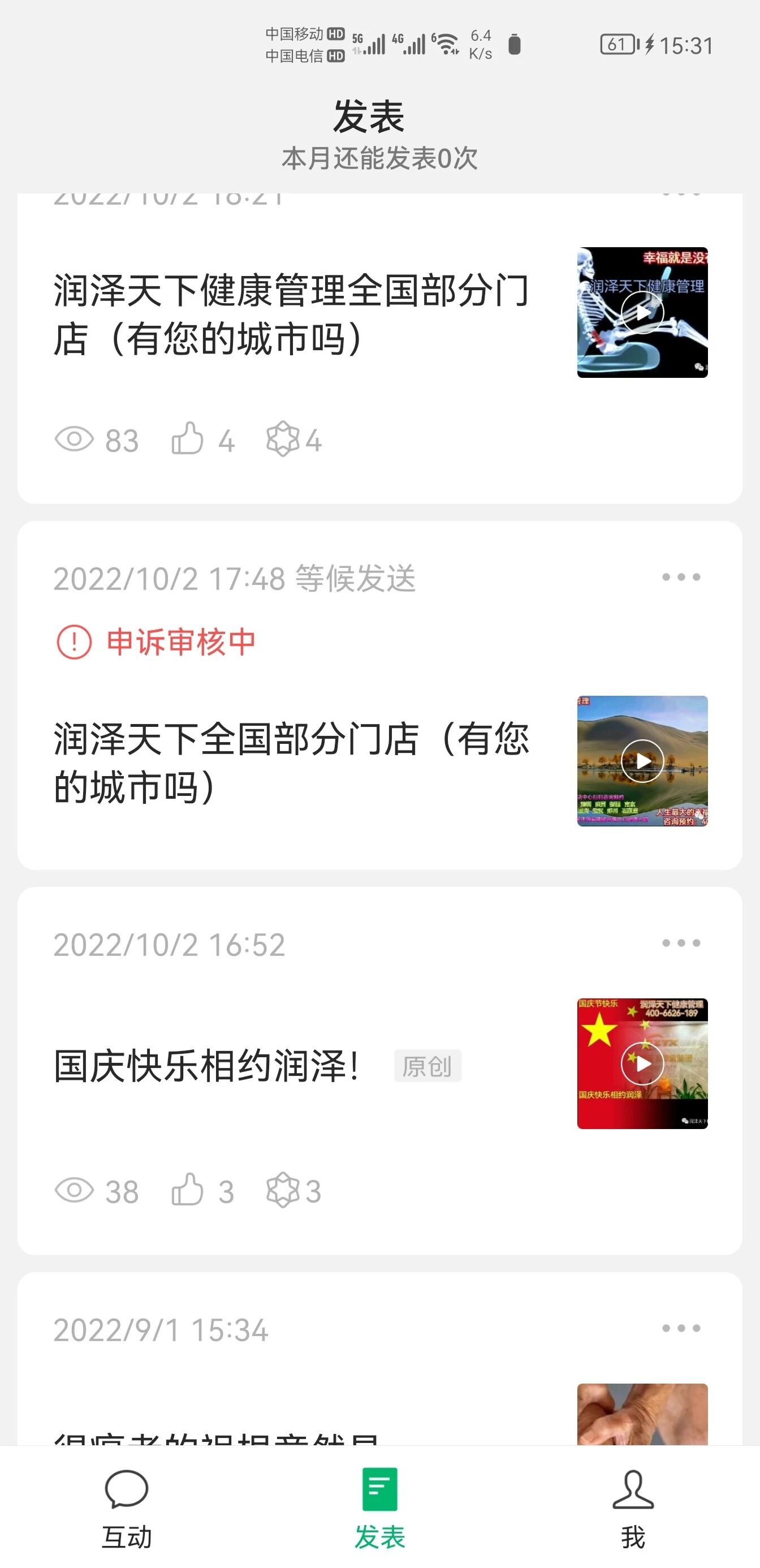The height and width of the screenshot is (1568, 760).
Task: Open post 国庆快乐相约润泽!
Action: tap(207, 1066)
